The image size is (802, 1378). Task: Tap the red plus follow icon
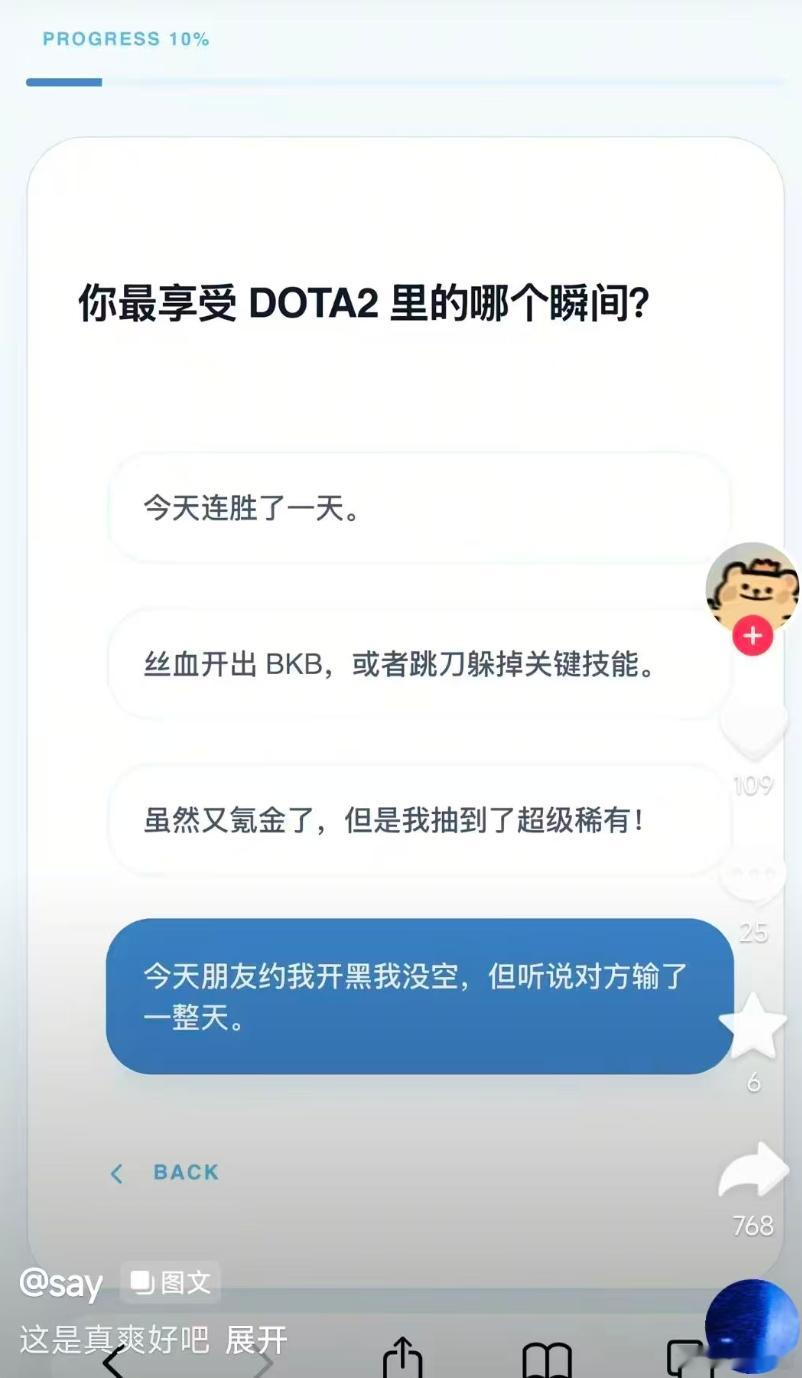[753, 636]
